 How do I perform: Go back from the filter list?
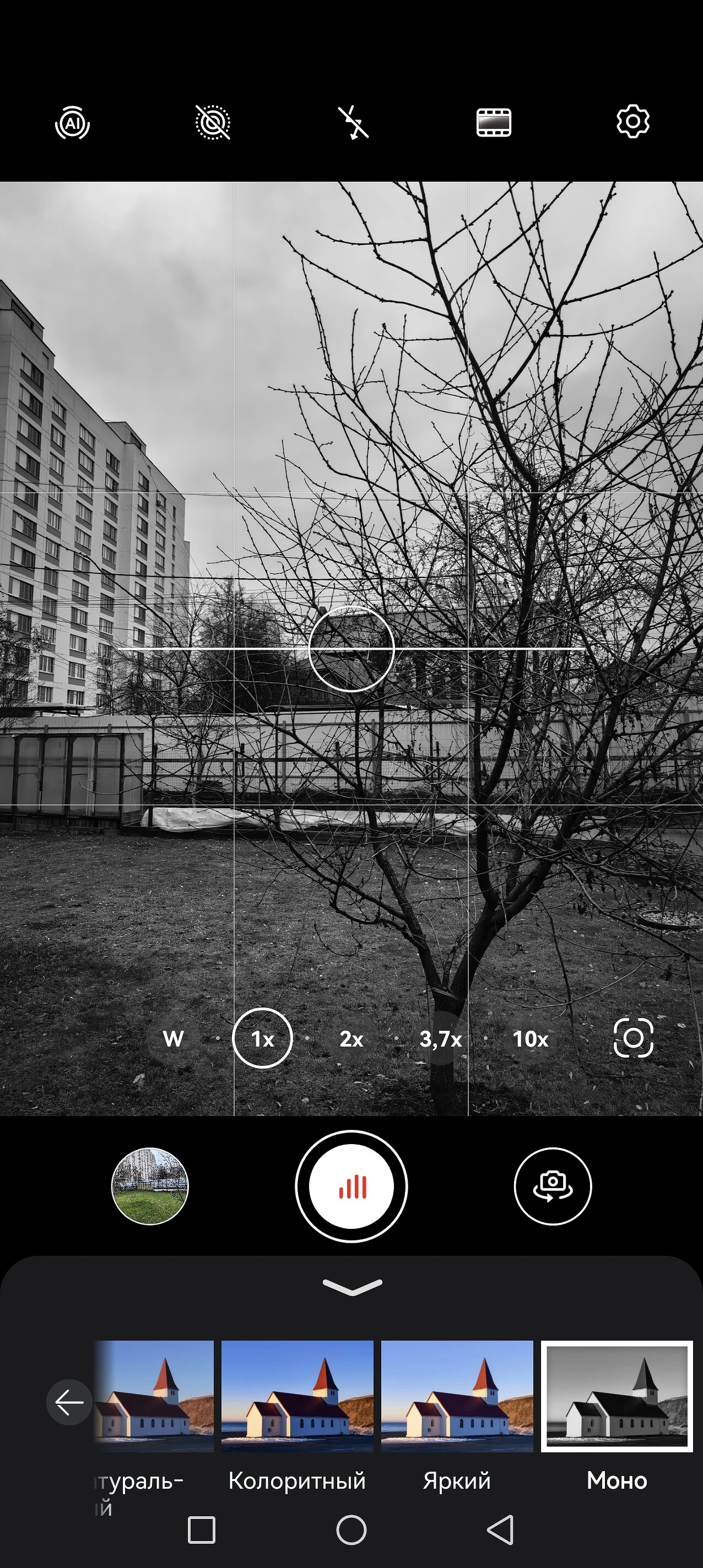click(69, 1402)
